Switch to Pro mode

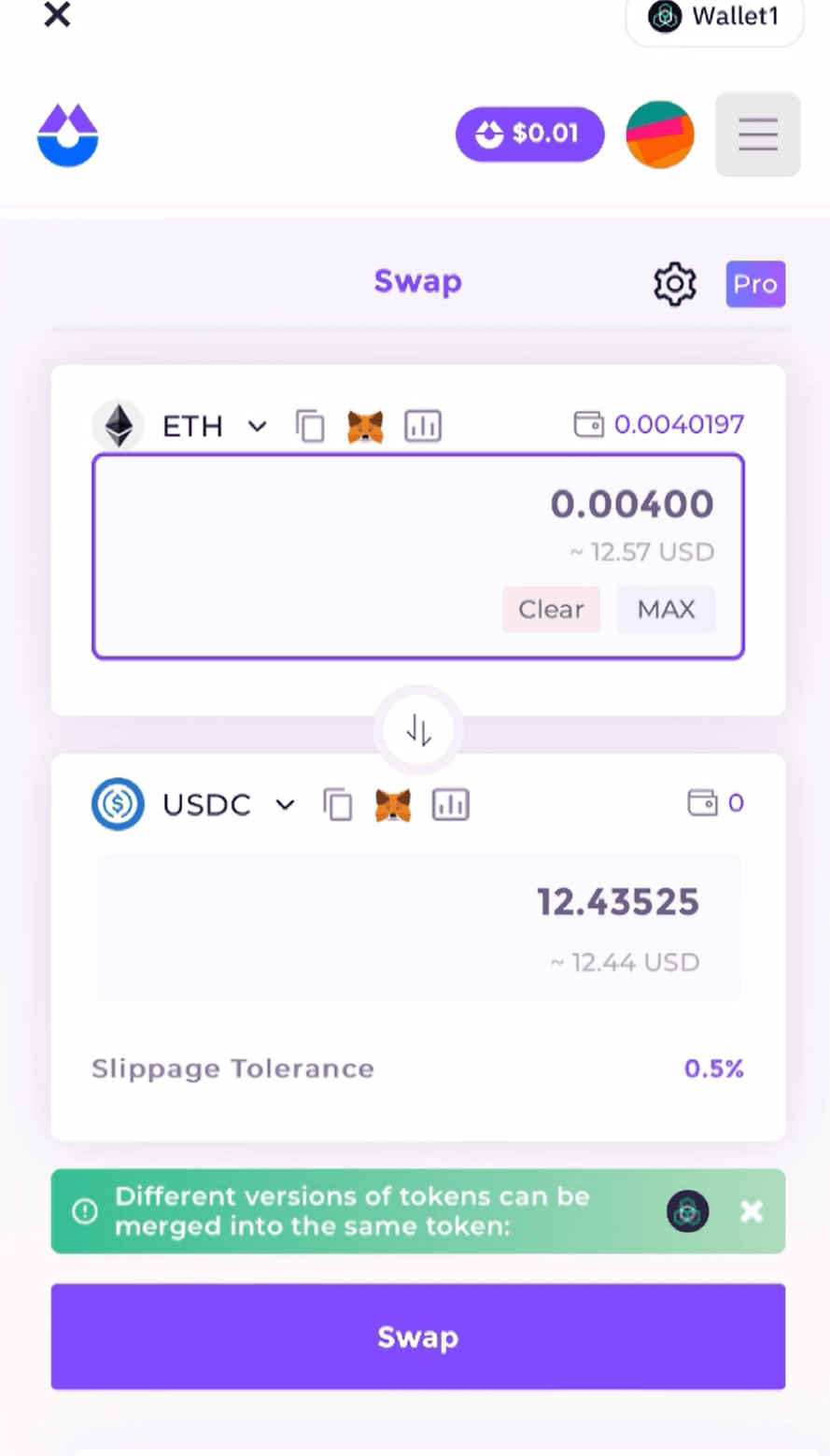pyautogui.click(x=755, y=284)
